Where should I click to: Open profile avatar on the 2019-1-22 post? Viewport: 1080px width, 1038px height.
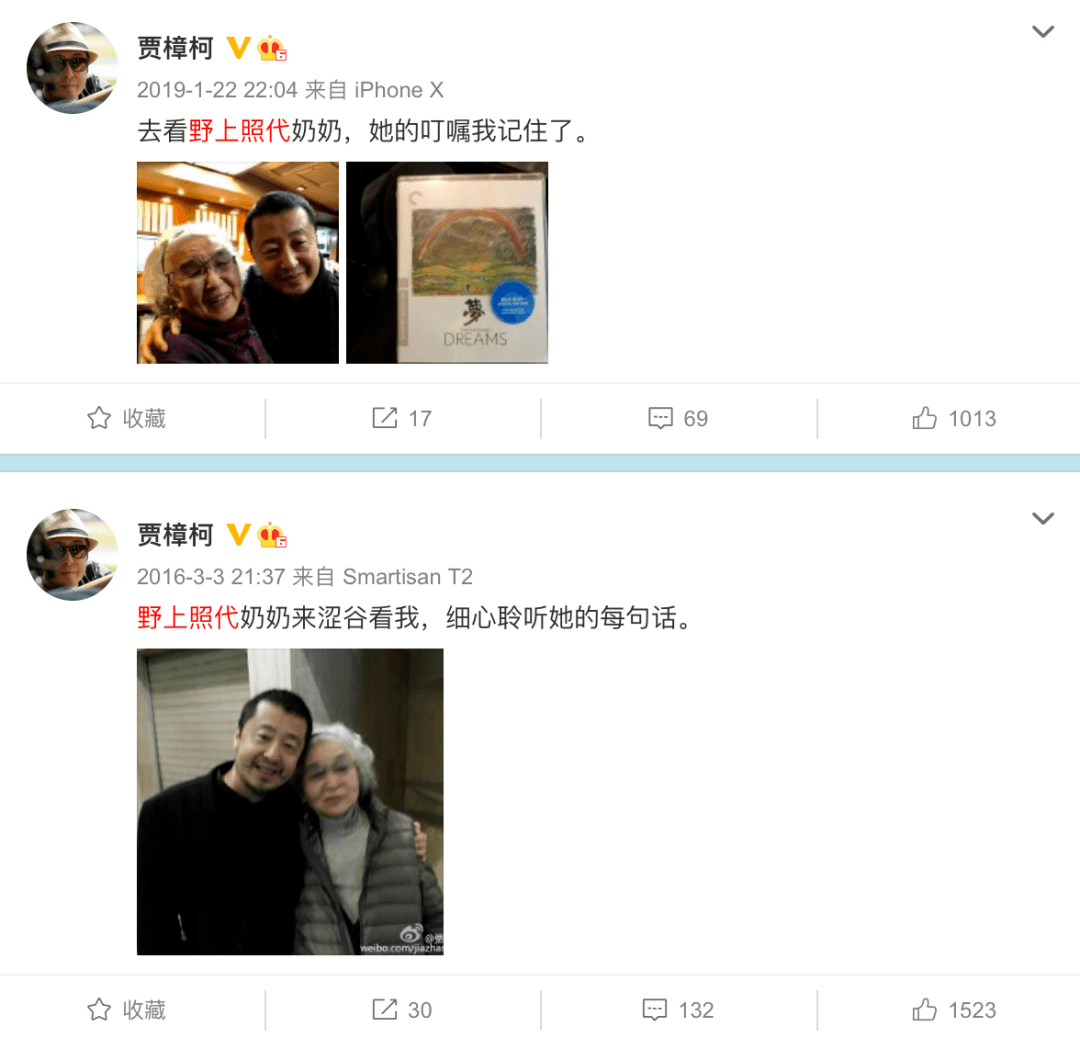click(72, 68)
